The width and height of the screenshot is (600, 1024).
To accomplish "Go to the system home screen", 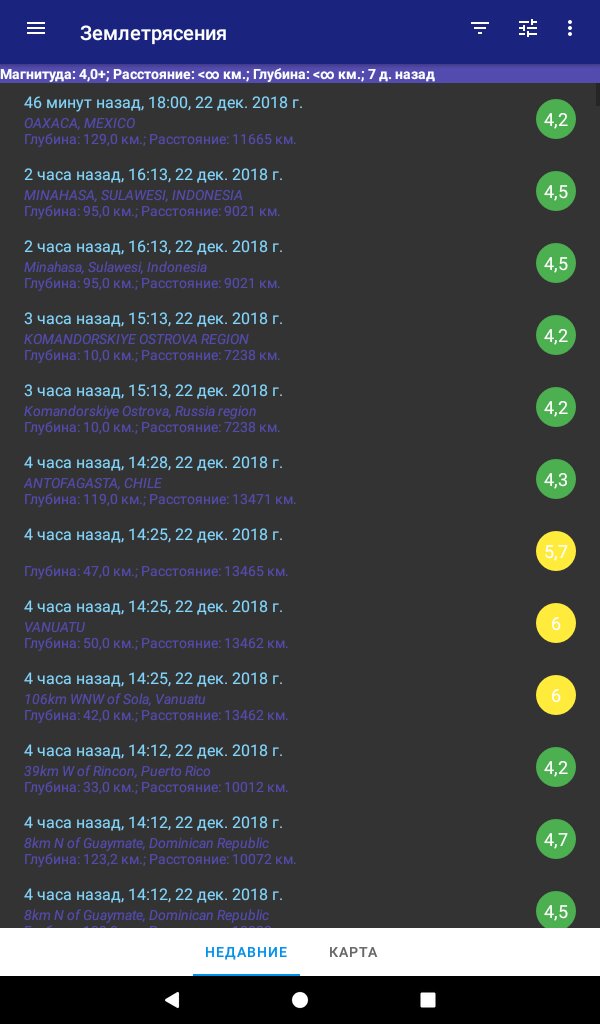I will click(x=300, y=999).
